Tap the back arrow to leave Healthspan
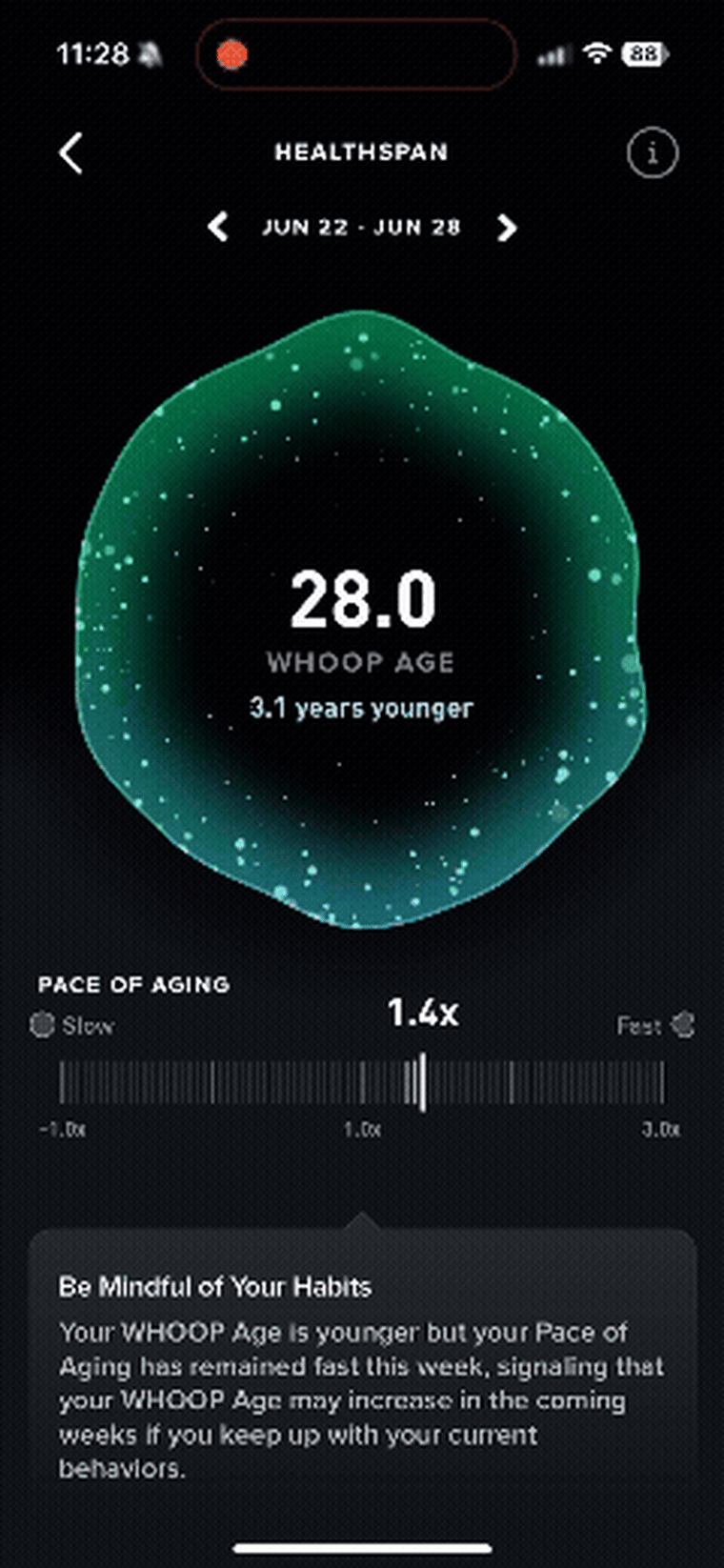The width and height of the screenshot is (724, 1568). click(x=71, y=153)
